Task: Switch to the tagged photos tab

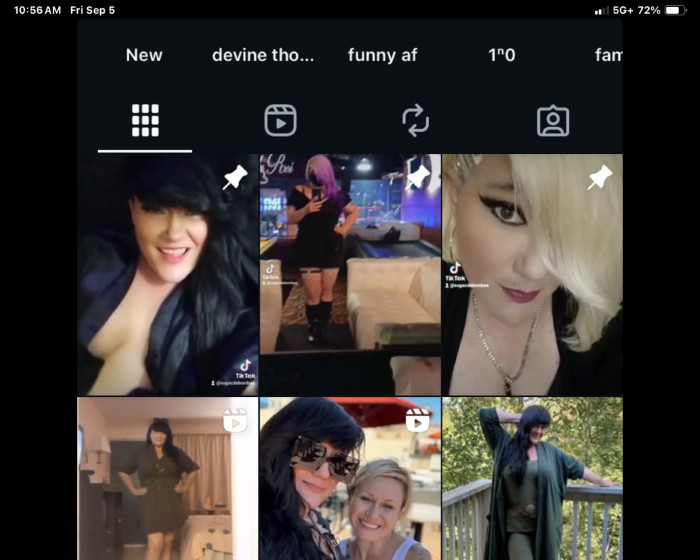Action: tap(552, 121)
